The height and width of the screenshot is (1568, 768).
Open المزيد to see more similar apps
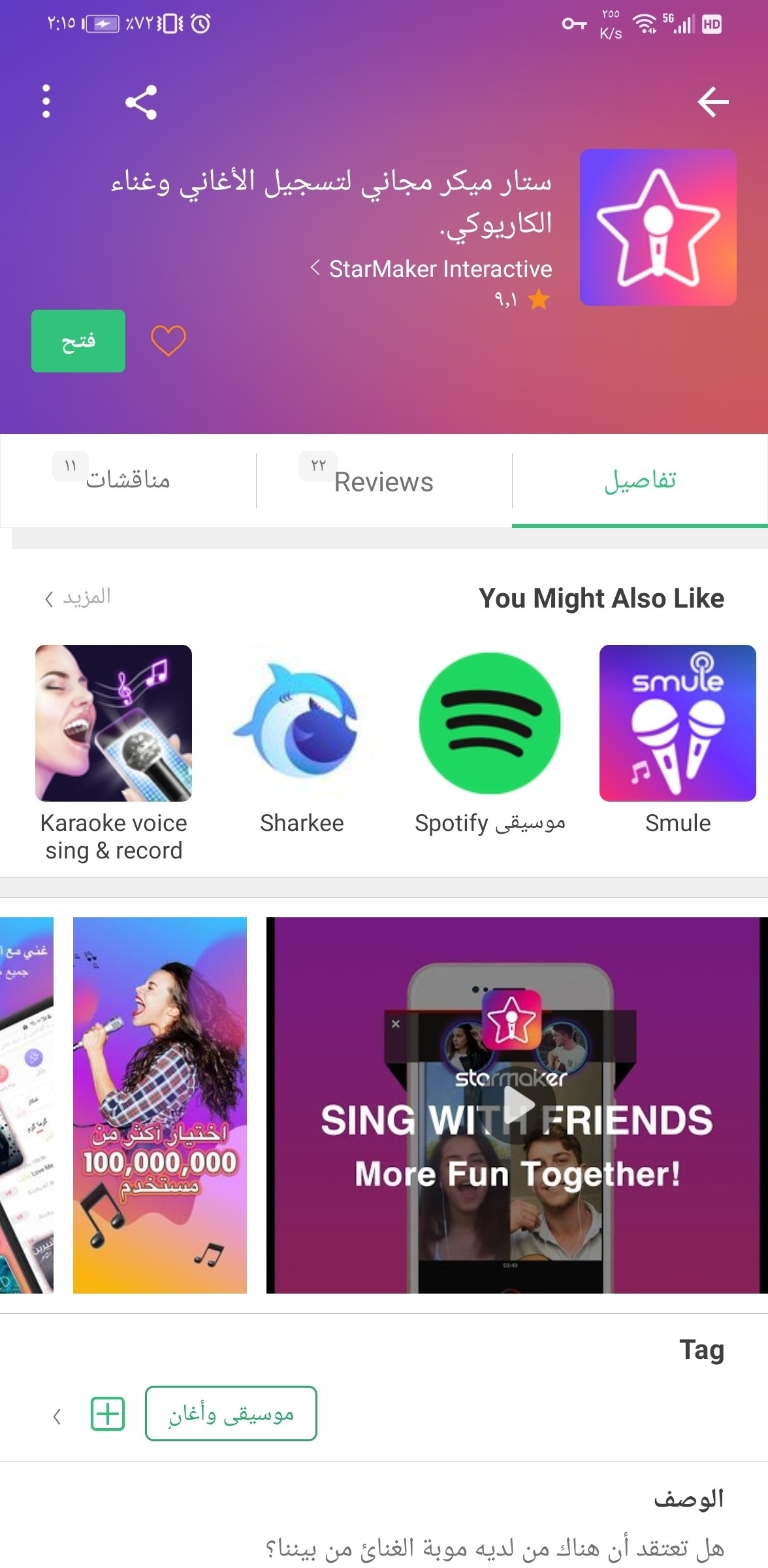78,598
